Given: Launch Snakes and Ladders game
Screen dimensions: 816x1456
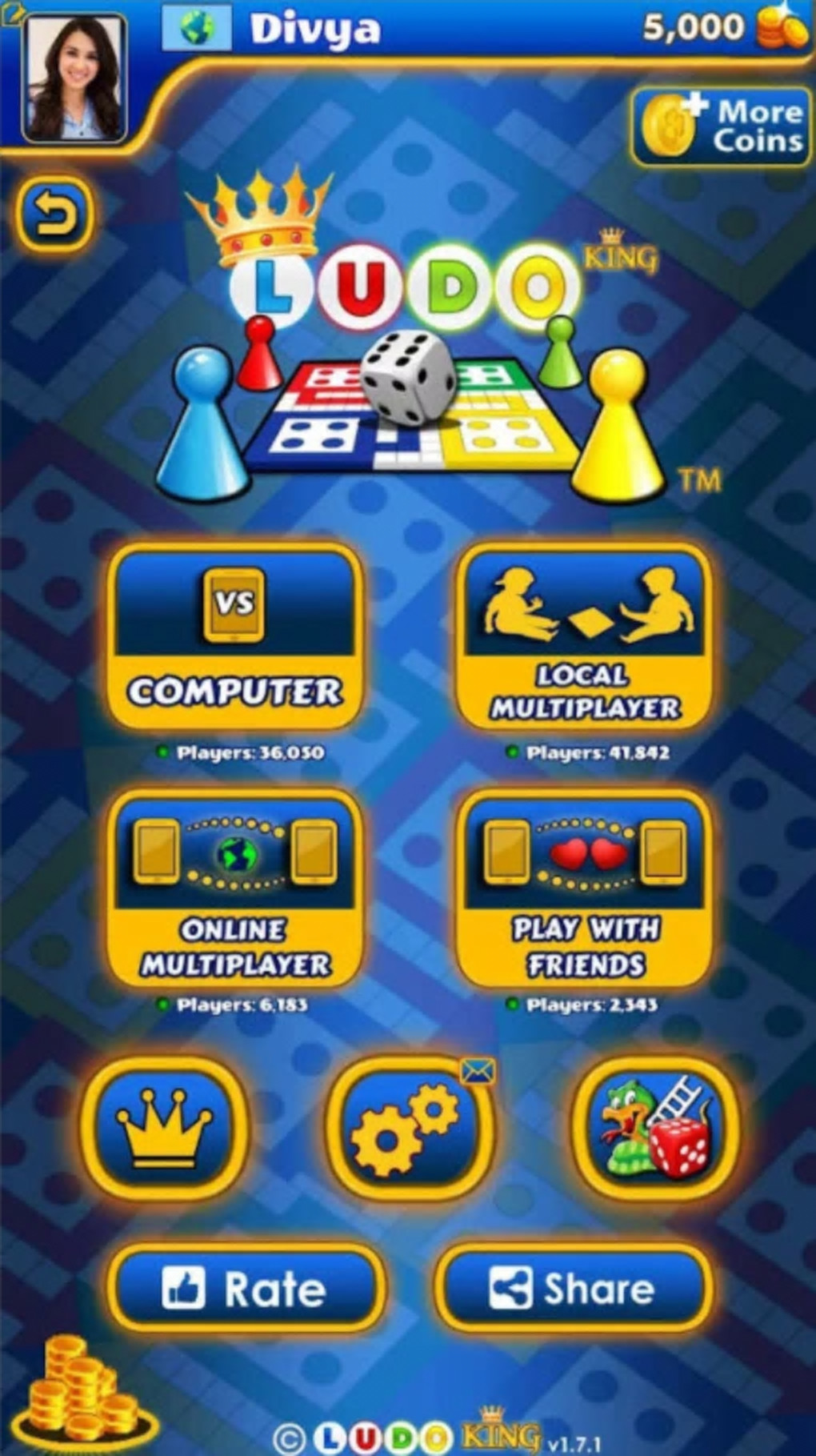Looking at the screenshot, I should click(x=654, y=1127).
